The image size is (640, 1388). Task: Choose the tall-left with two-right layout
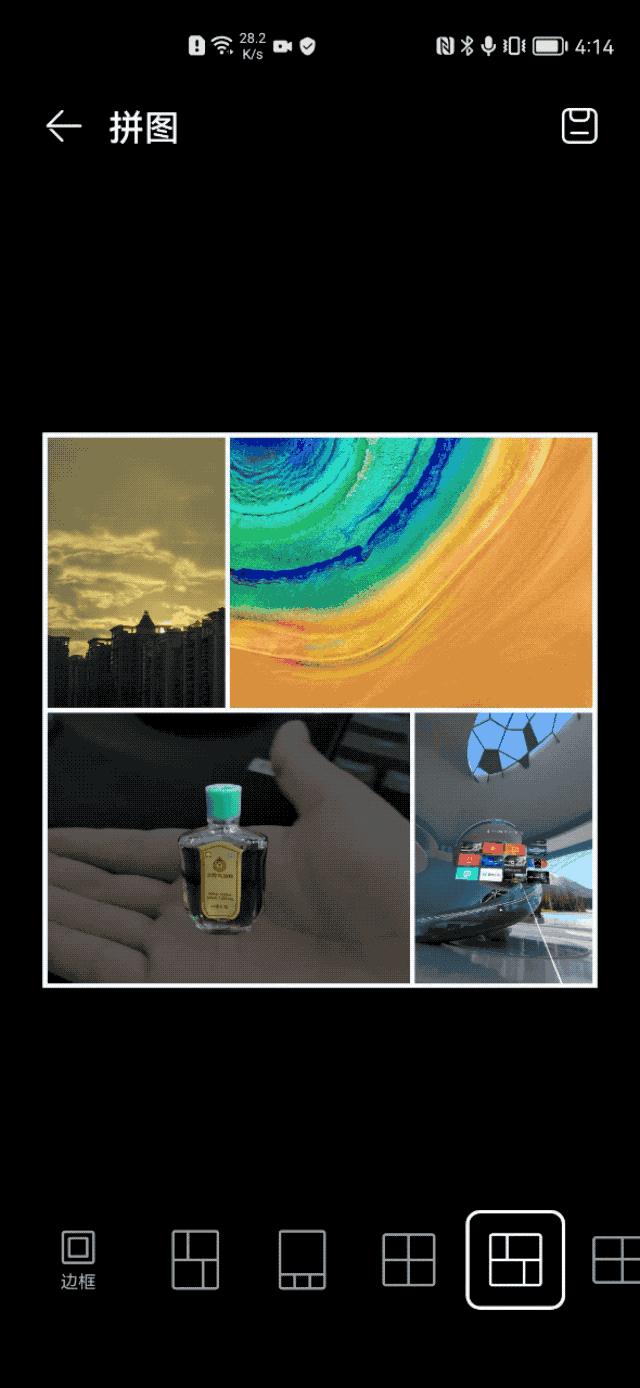pos(195,1259)
